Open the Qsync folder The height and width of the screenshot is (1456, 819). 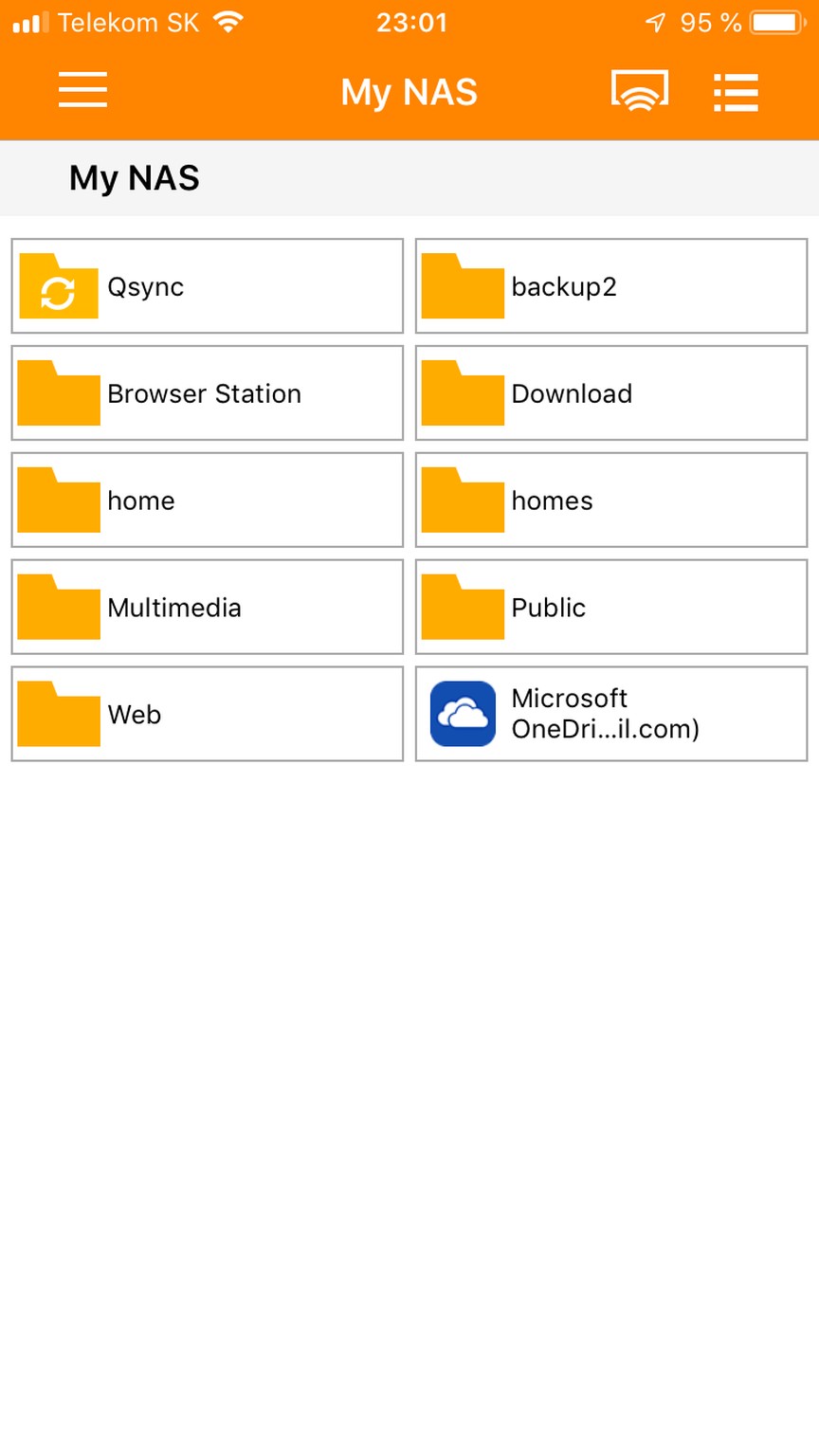pyautogui.click(x=208, y=286)
